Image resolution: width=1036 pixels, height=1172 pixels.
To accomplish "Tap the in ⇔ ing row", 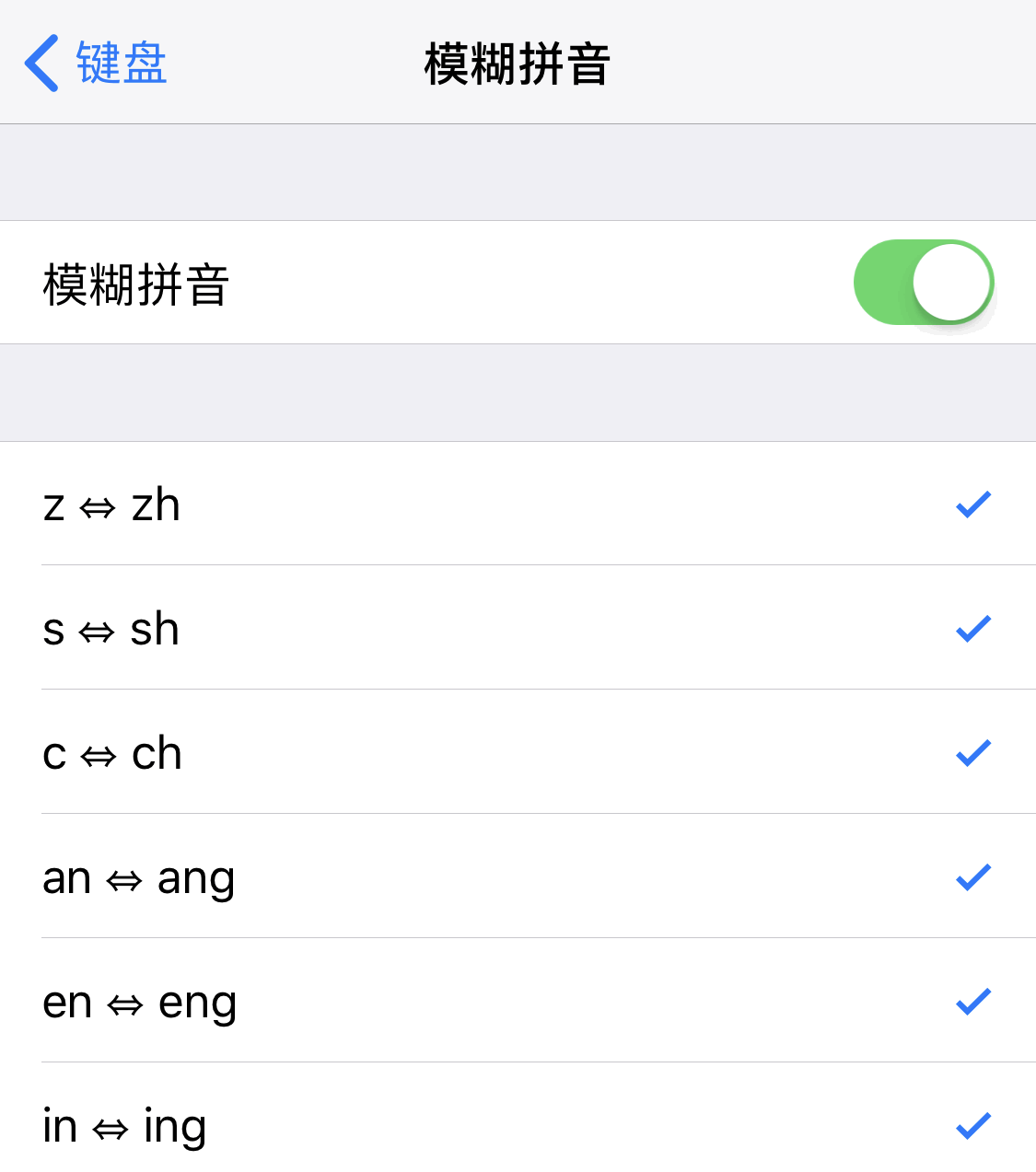I will pyautogui.click(x=516, y=1123).
